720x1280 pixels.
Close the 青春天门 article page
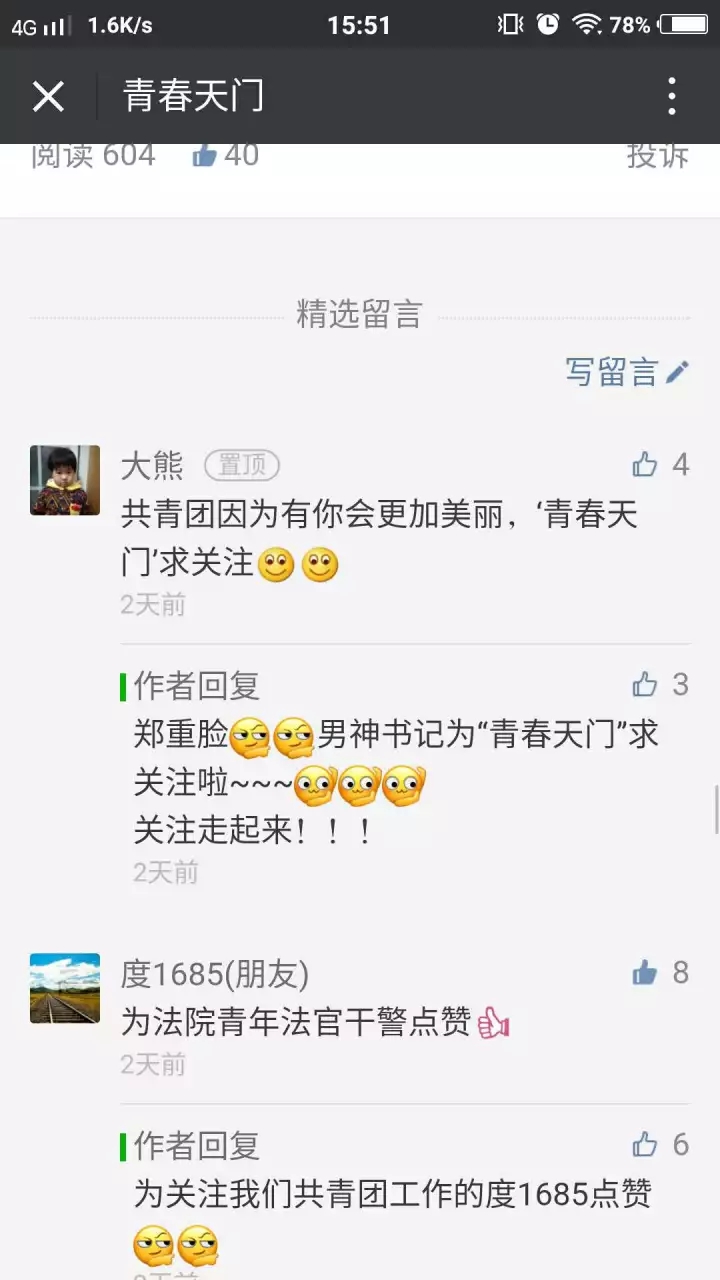pos(48,97)
